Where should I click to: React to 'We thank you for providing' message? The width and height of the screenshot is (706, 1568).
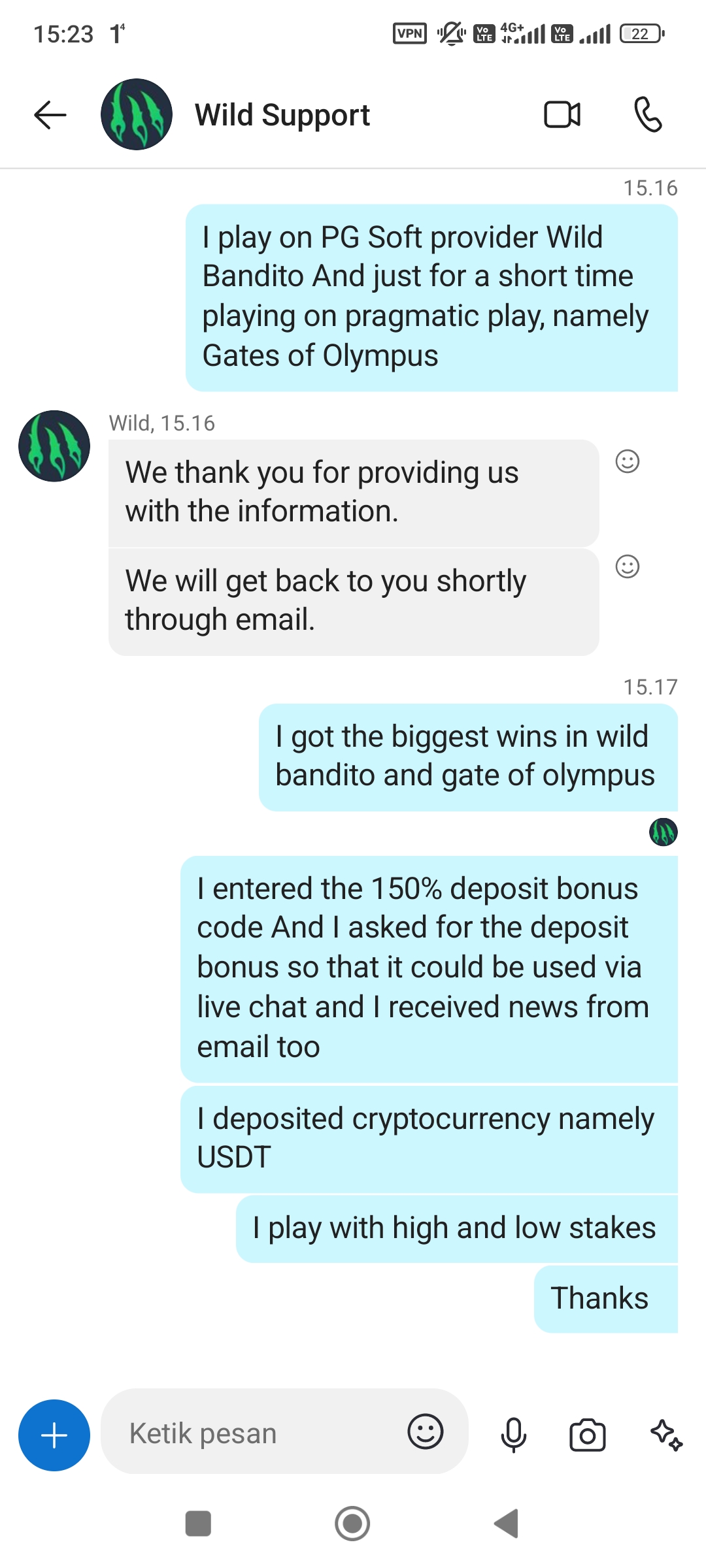pyautogui.click(x=628, y=461)
